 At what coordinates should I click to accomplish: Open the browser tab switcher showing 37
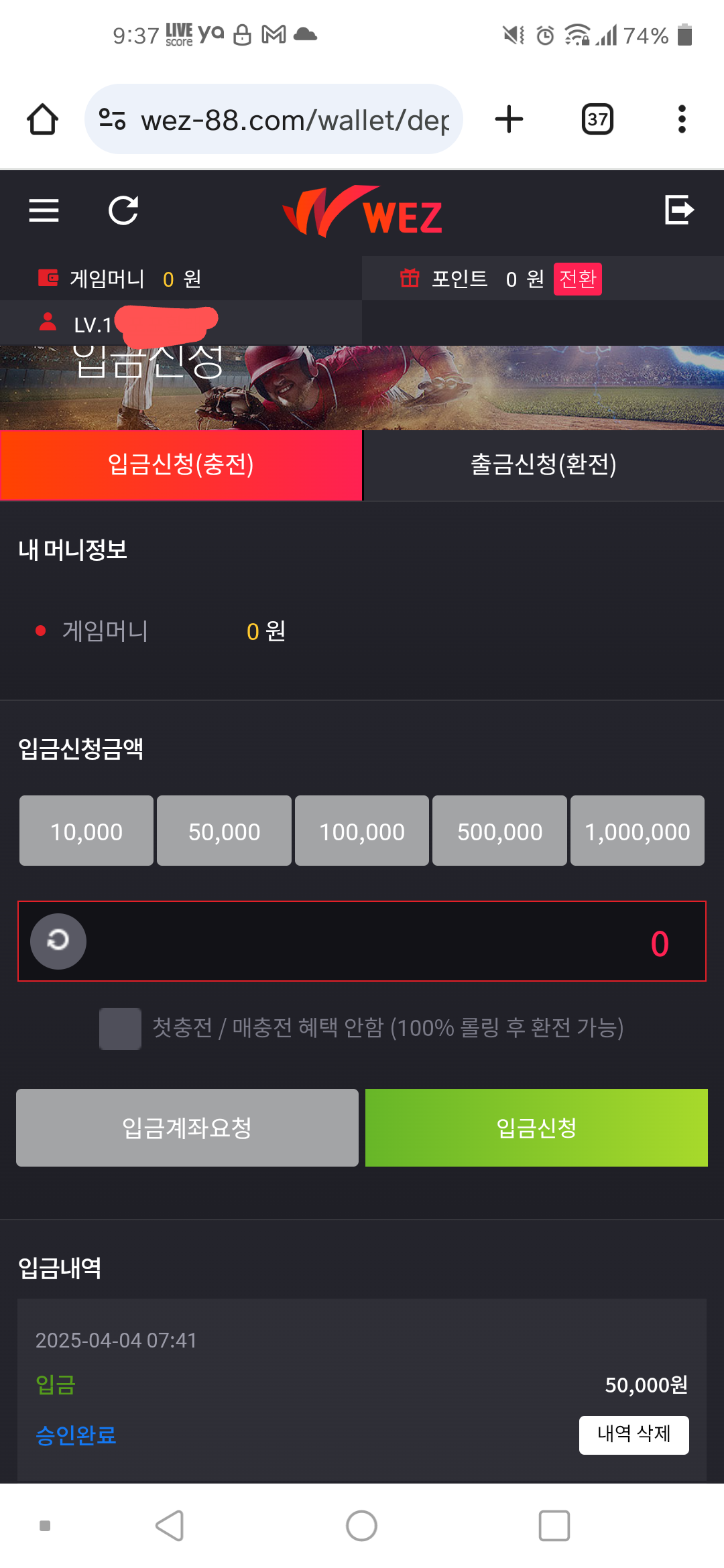597,119
